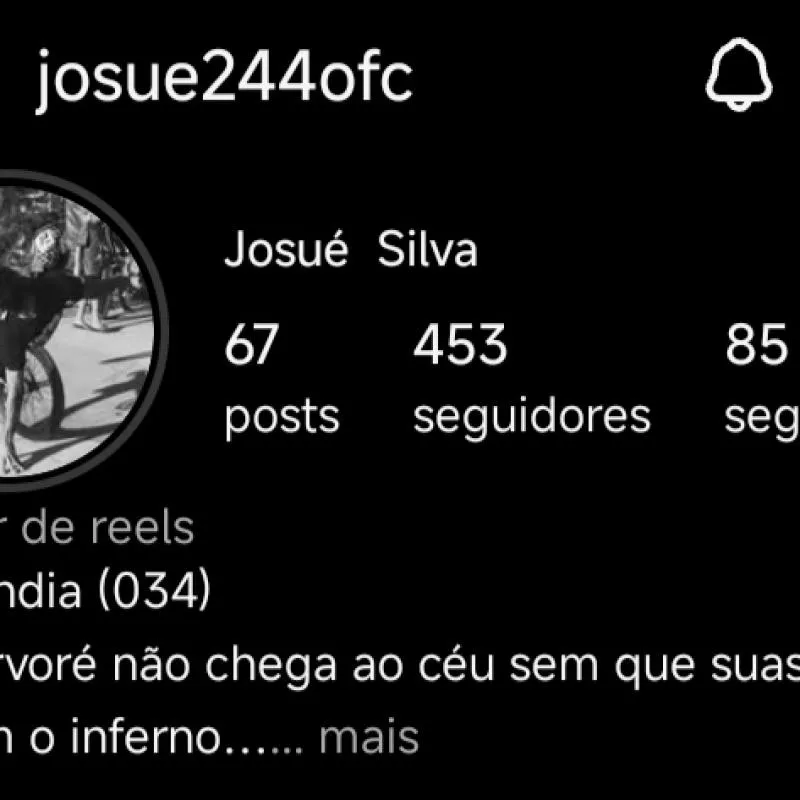Screen dimensions: 800x800
Task: Open the 67 posts count
Action: 281,380
